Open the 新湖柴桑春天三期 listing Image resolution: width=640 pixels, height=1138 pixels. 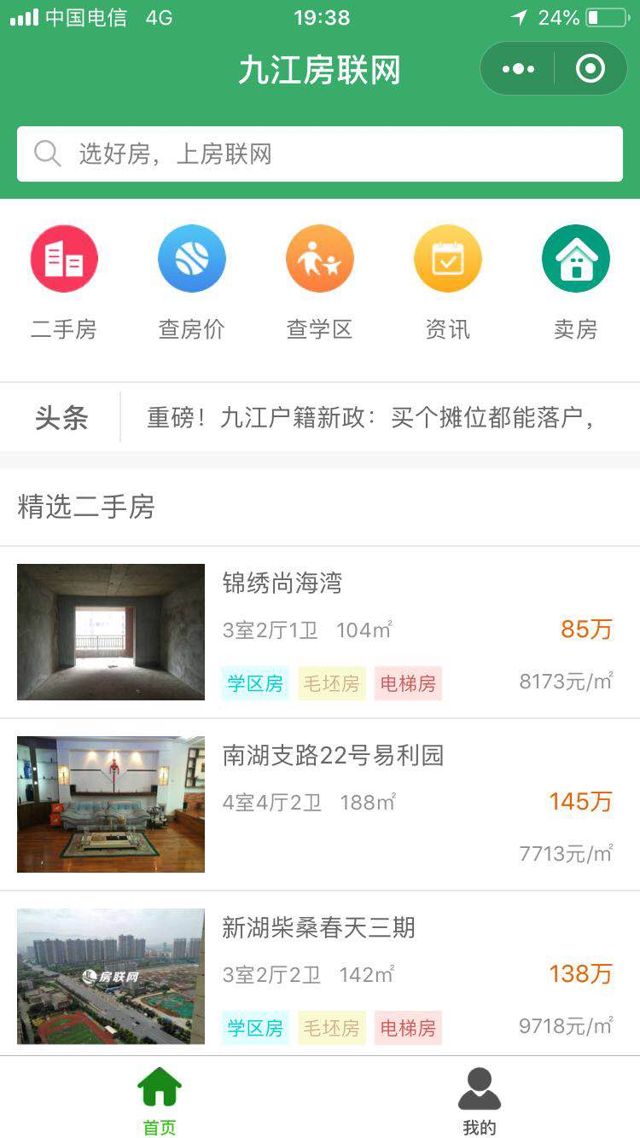click(320, 975)
